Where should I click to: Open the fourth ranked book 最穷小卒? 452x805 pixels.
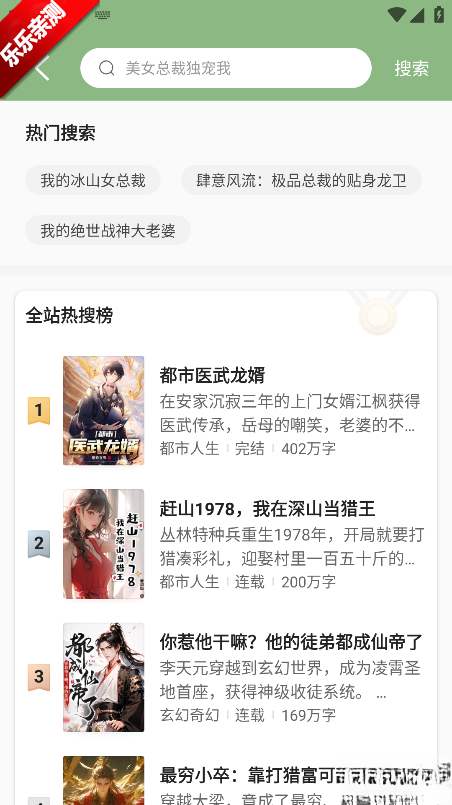point(226,779)
